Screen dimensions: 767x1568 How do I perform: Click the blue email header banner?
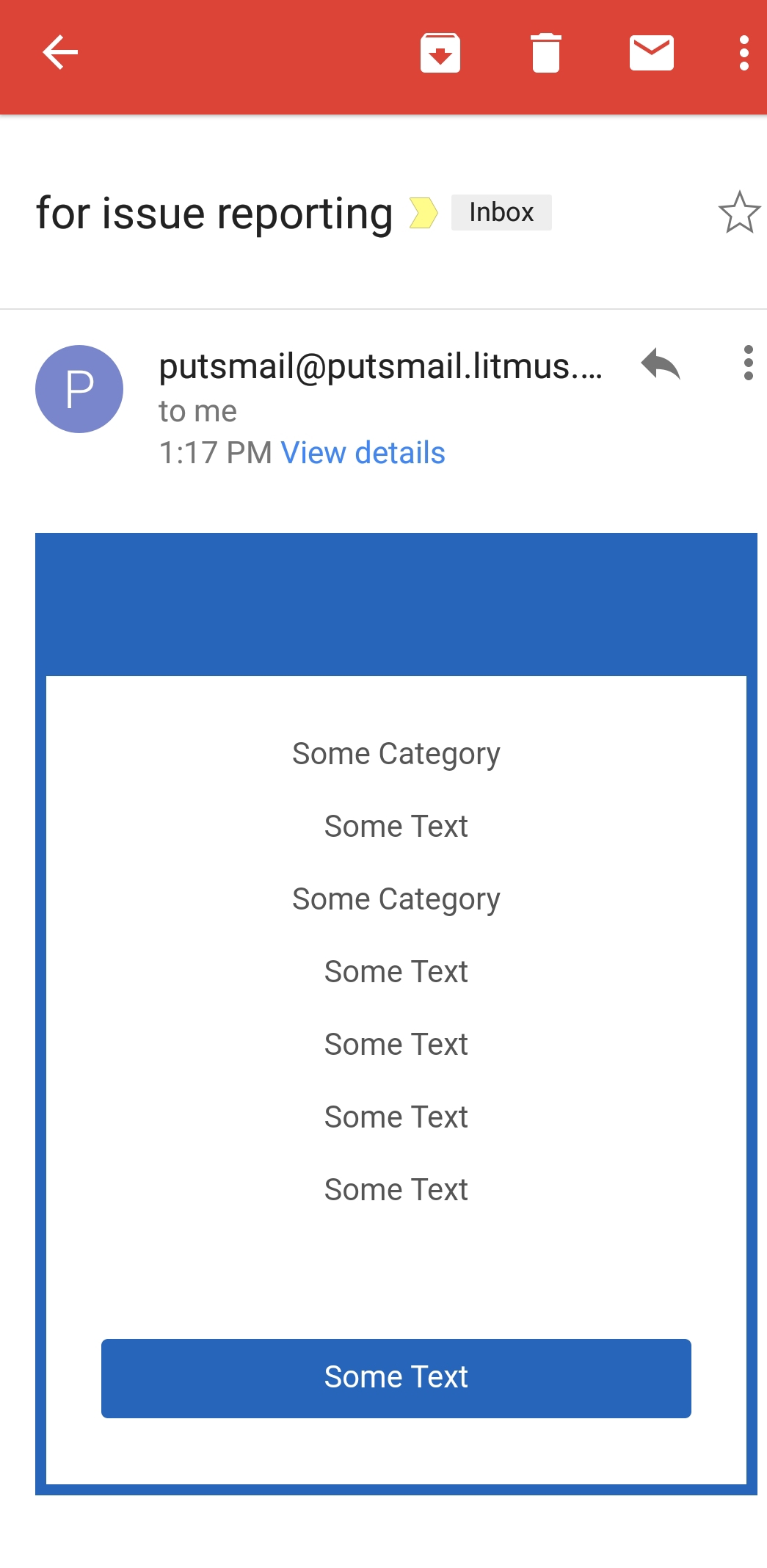tap(396, 602)
